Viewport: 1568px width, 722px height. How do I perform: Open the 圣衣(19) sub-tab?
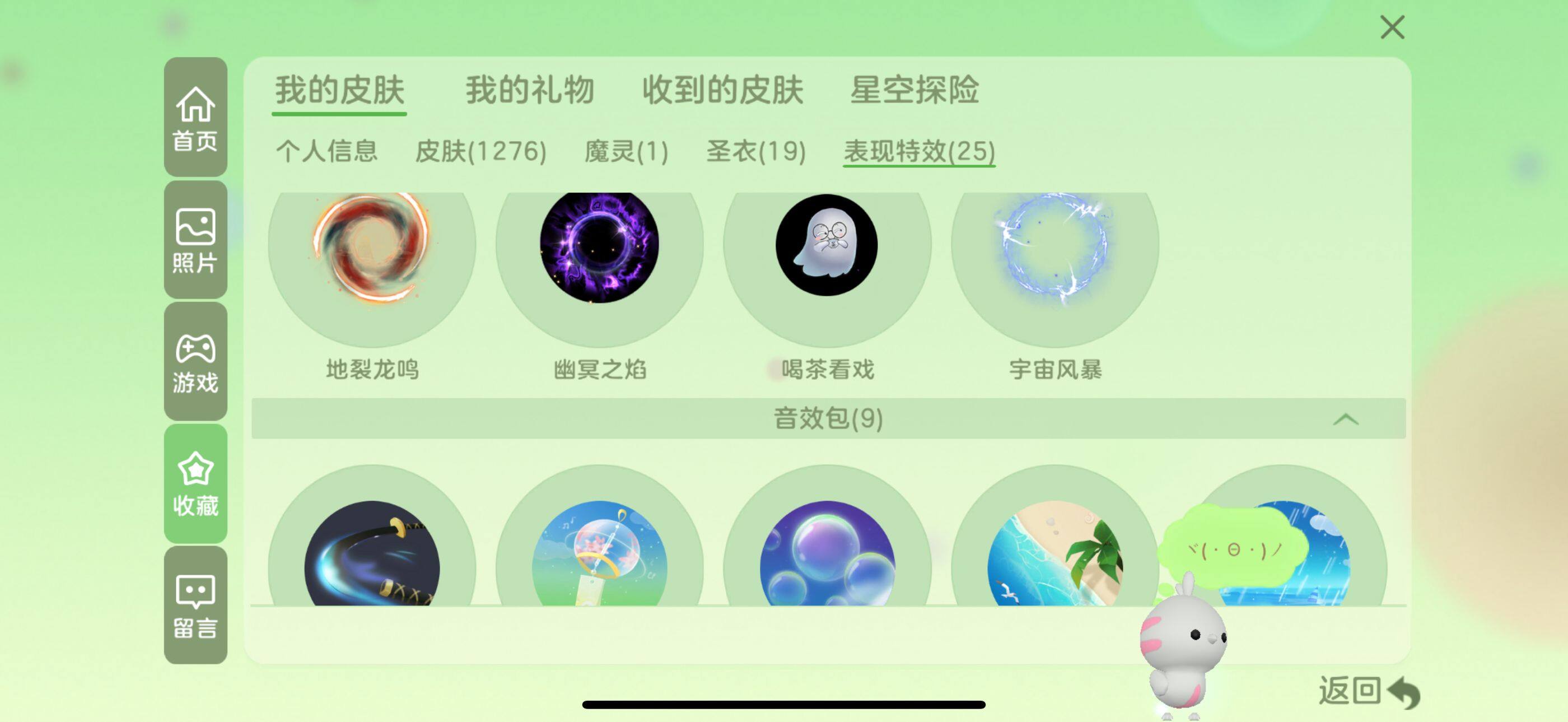755,151
